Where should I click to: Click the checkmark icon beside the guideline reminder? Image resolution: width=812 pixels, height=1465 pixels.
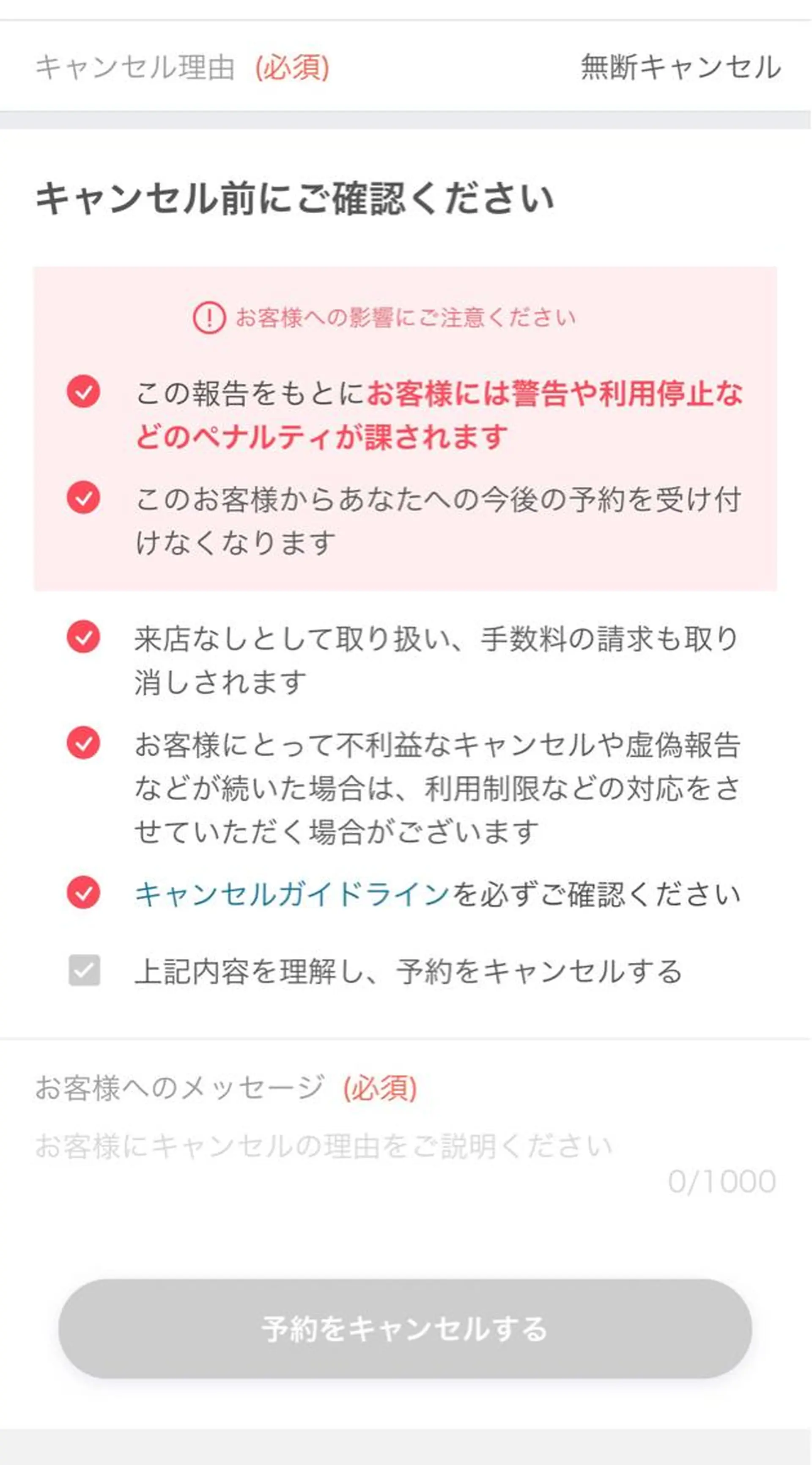(x=84, y=893)
